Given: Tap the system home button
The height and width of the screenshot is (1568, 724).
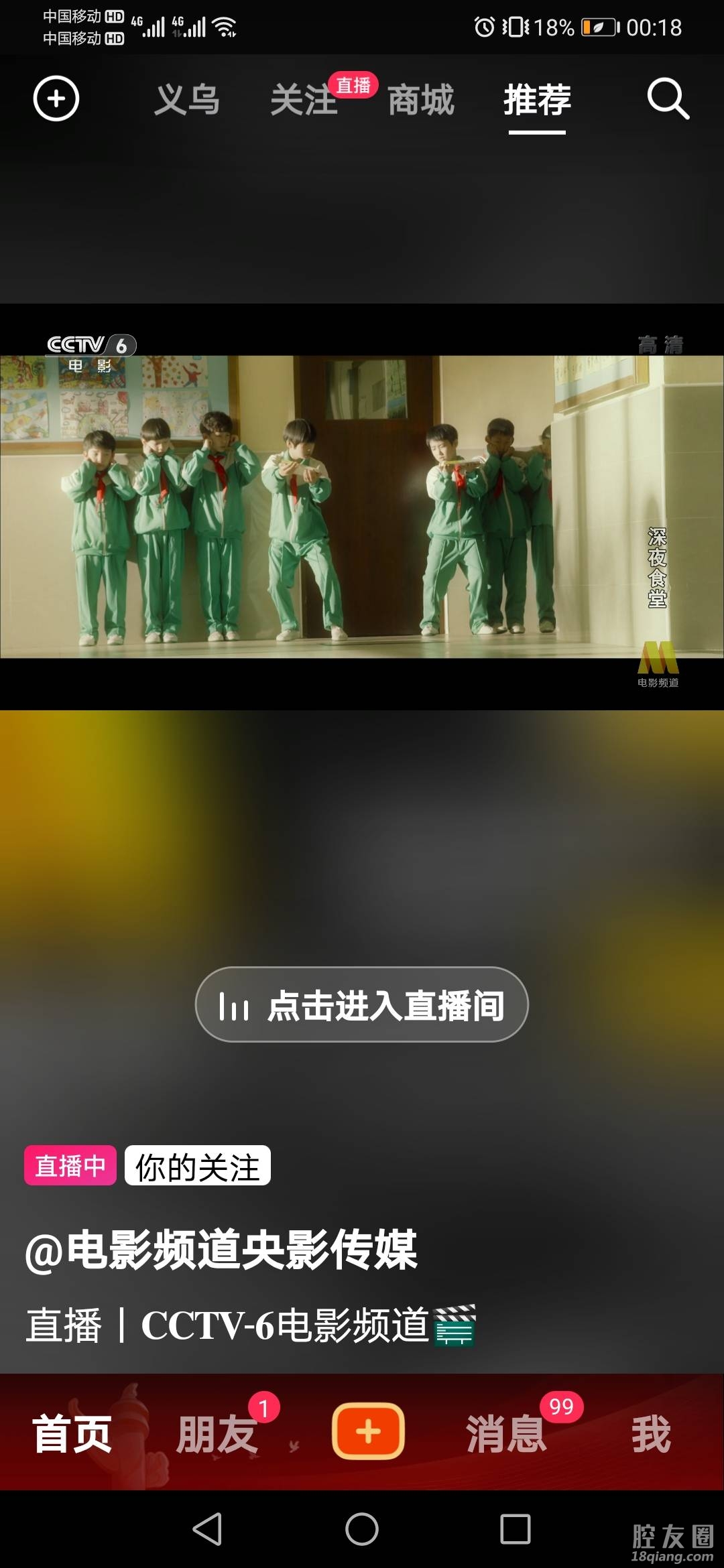Looking at the screenshot, I should point(362,1529).
